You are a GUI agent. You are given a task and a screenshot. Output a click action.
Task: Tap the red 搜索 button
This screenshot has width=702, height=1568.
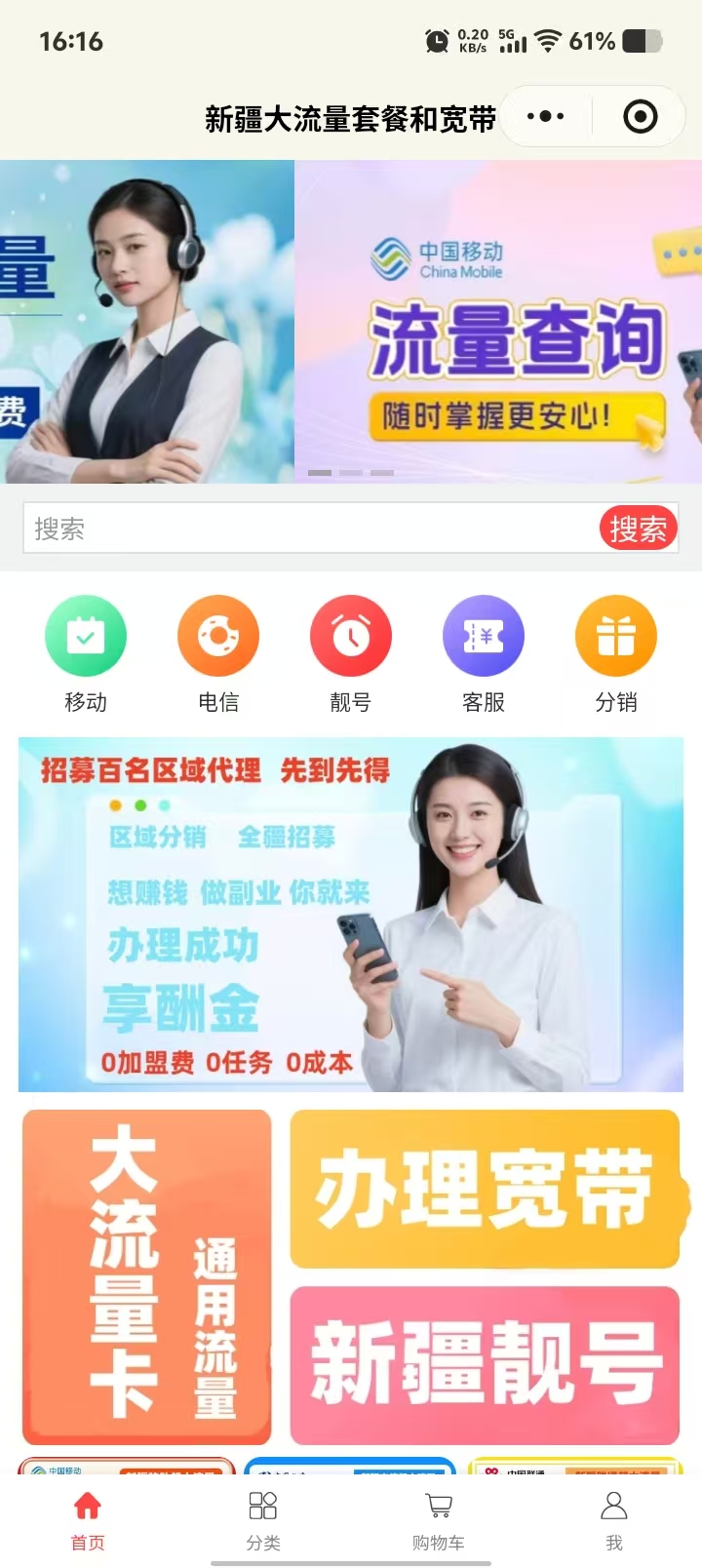coord(638,529)
